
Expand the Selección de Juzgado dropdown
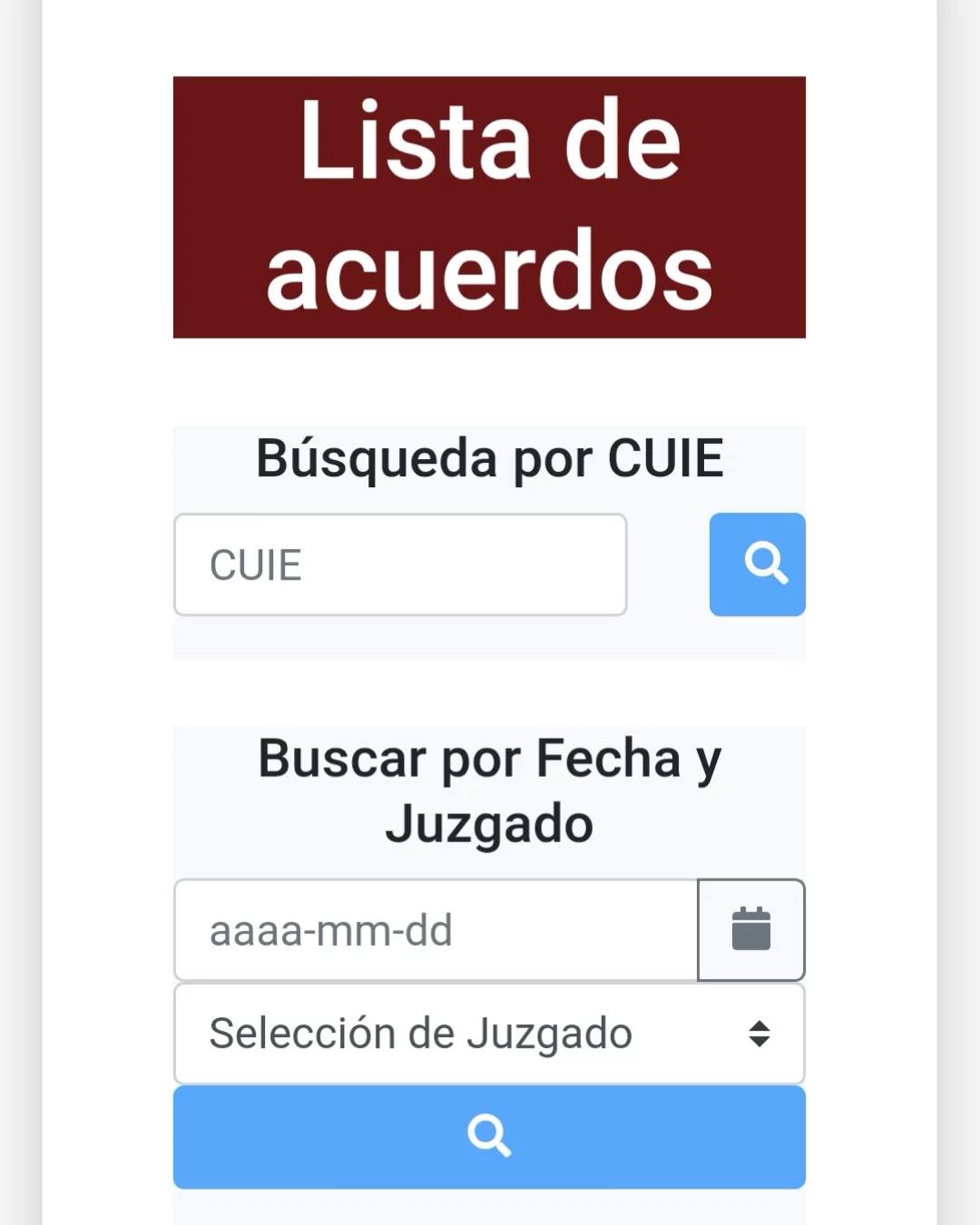[x=489, y=1034]
